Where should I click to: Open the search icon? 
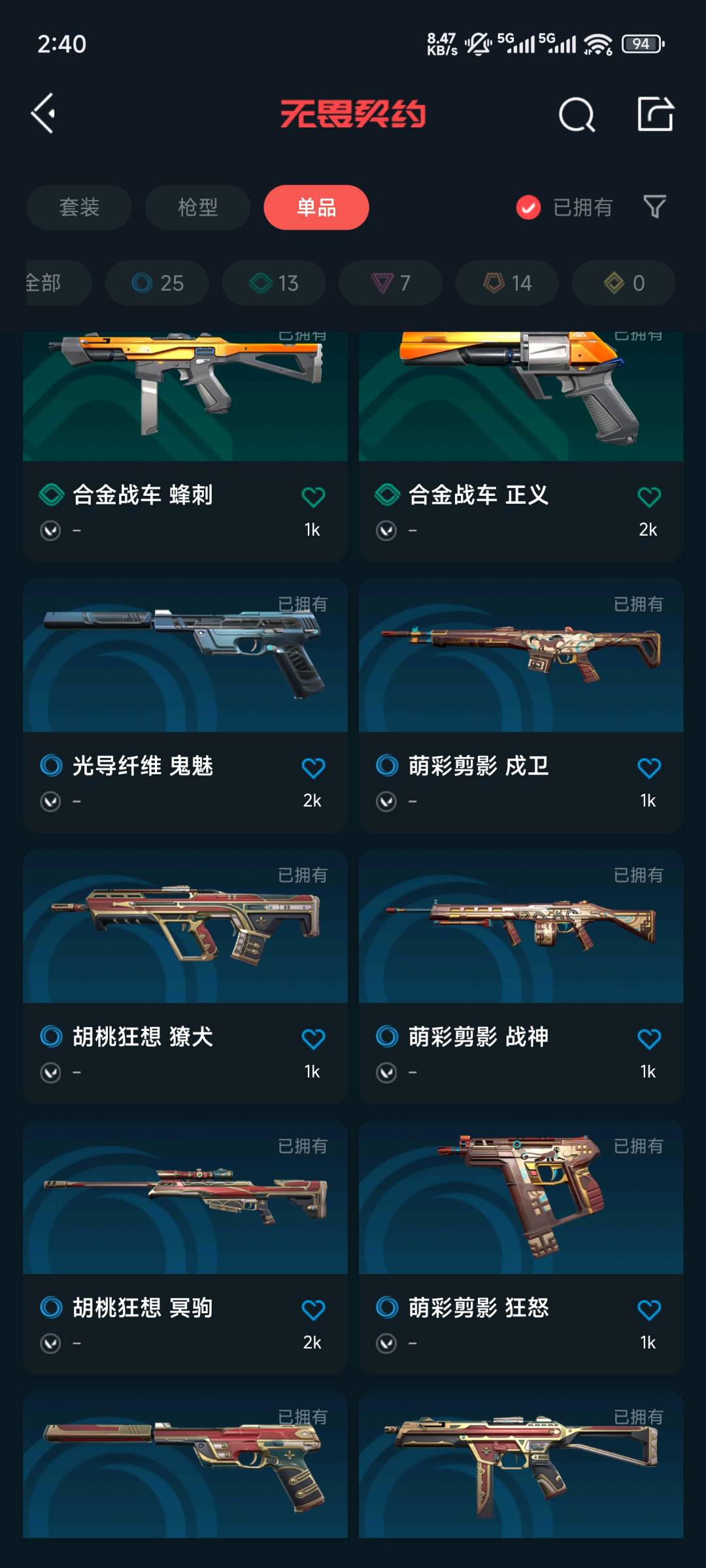(577, 115)
